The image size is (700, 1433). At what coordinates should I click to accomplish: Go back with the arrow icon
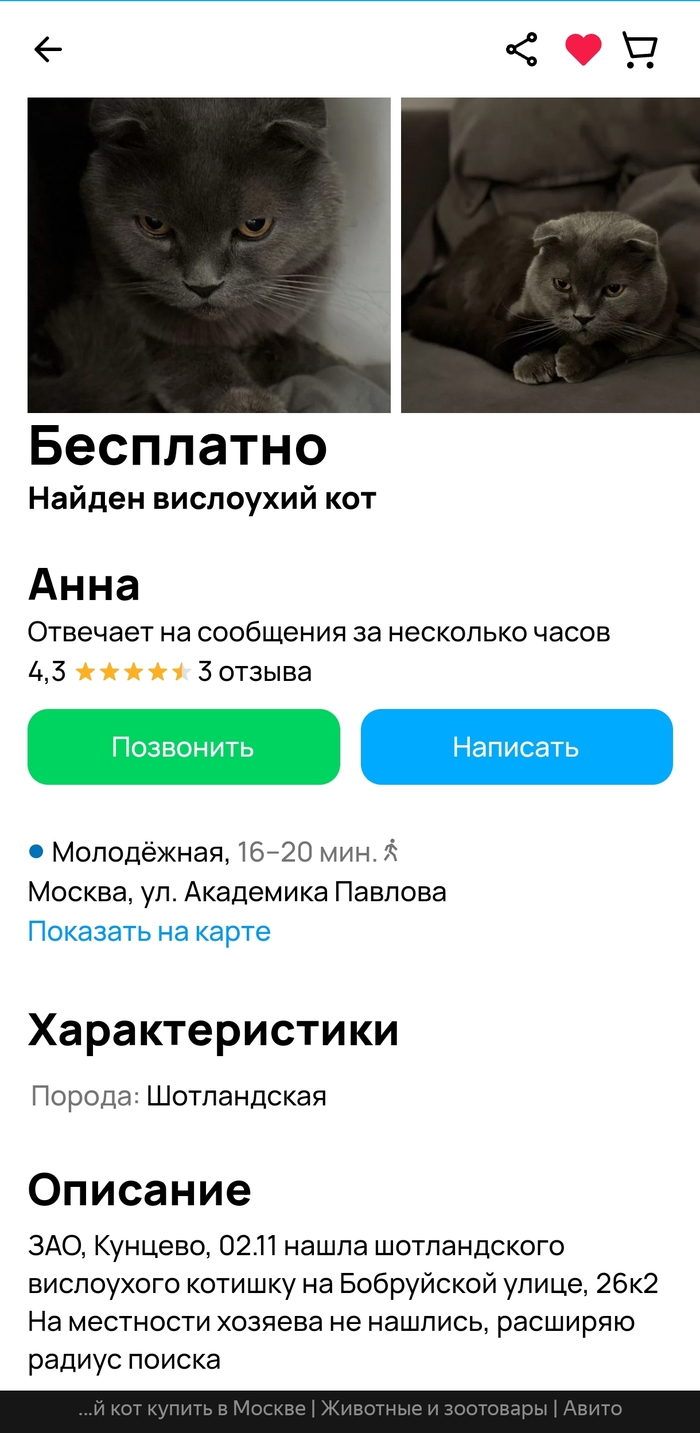(x=48, y=50)
